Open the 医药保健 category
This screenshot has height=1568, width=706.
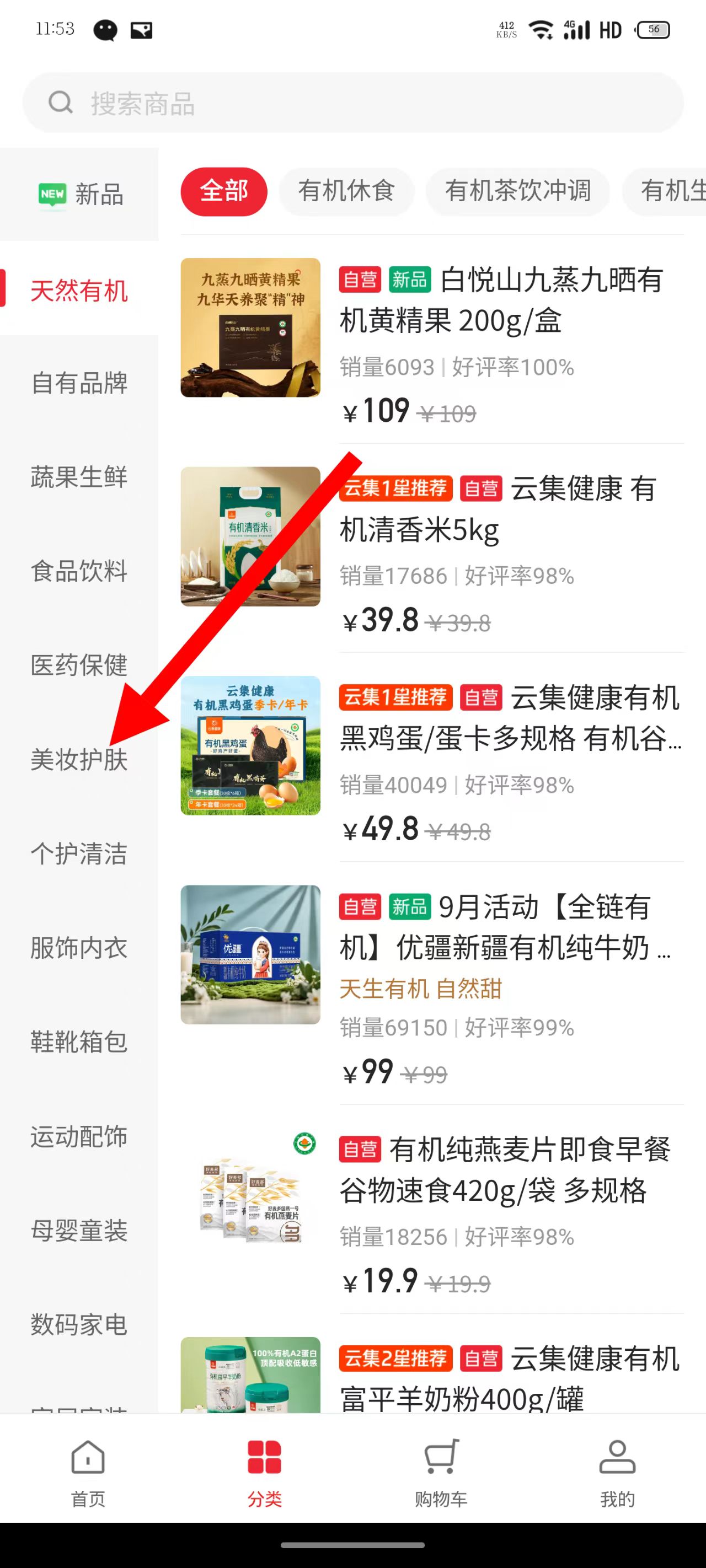79,665
